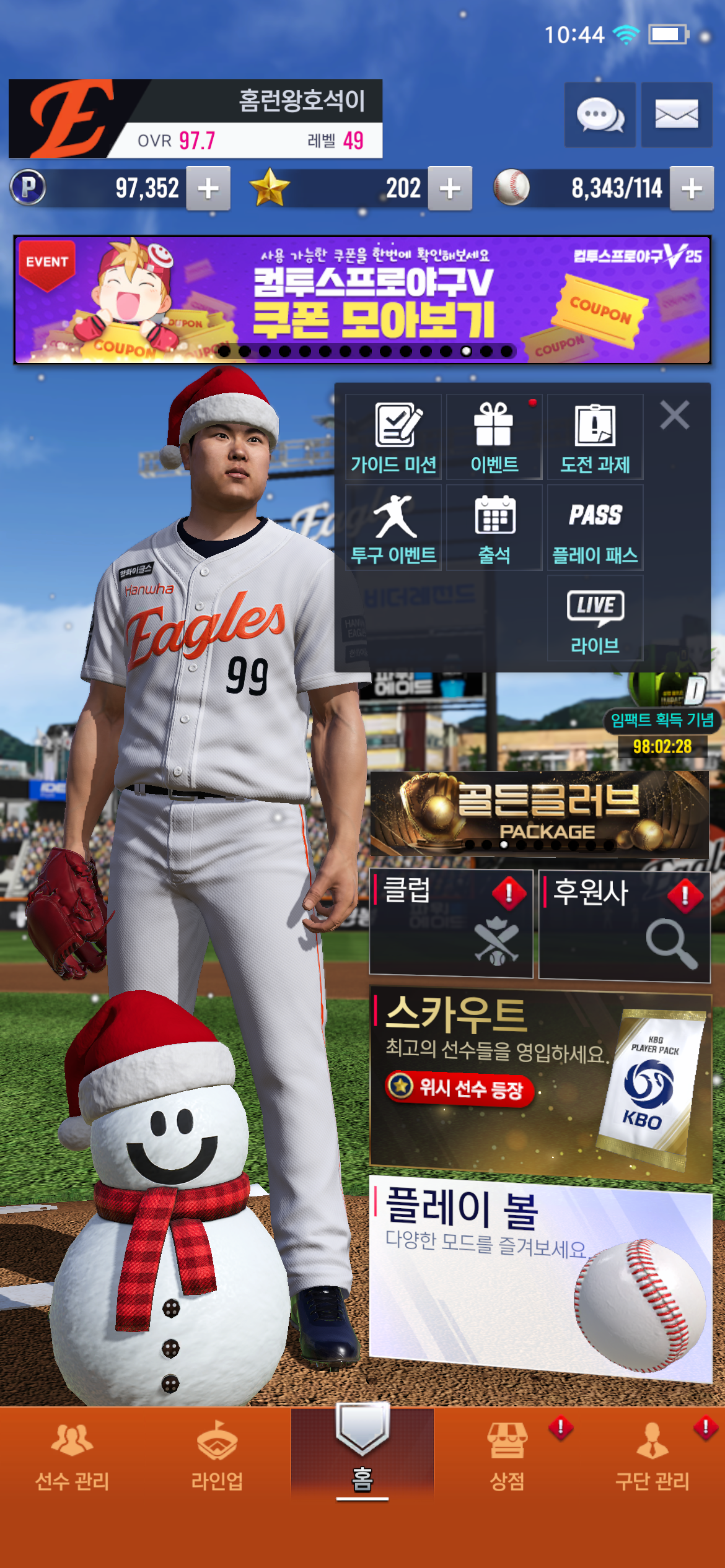Image resolution: width=725 pixels, height=1568 pixels.
Task: Open 가이드 미션 from the quick menu
Action: point(393,437)
